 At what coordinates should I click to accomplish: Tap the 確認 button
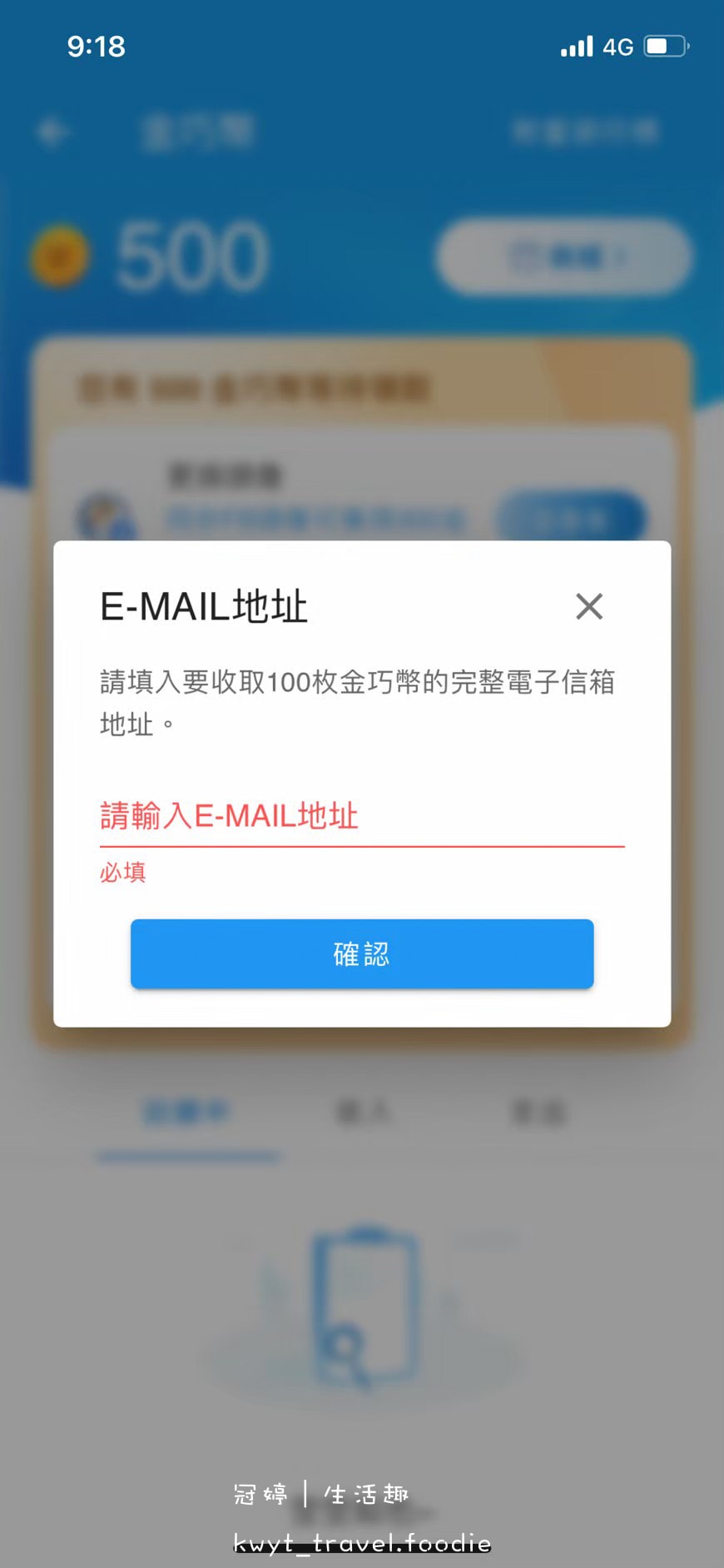coord(361,953)
